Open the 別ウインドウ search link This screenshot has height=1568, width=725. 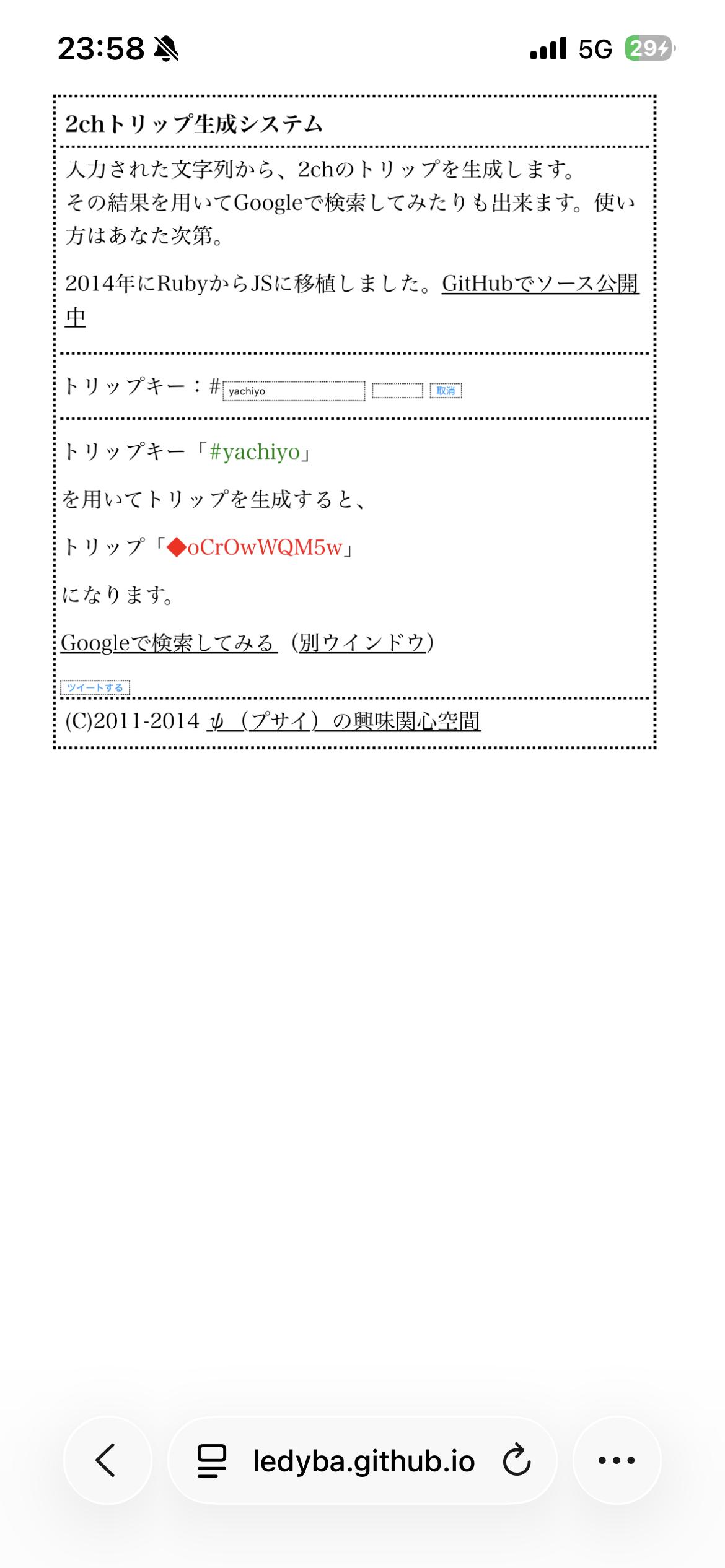tap(362, 643)
